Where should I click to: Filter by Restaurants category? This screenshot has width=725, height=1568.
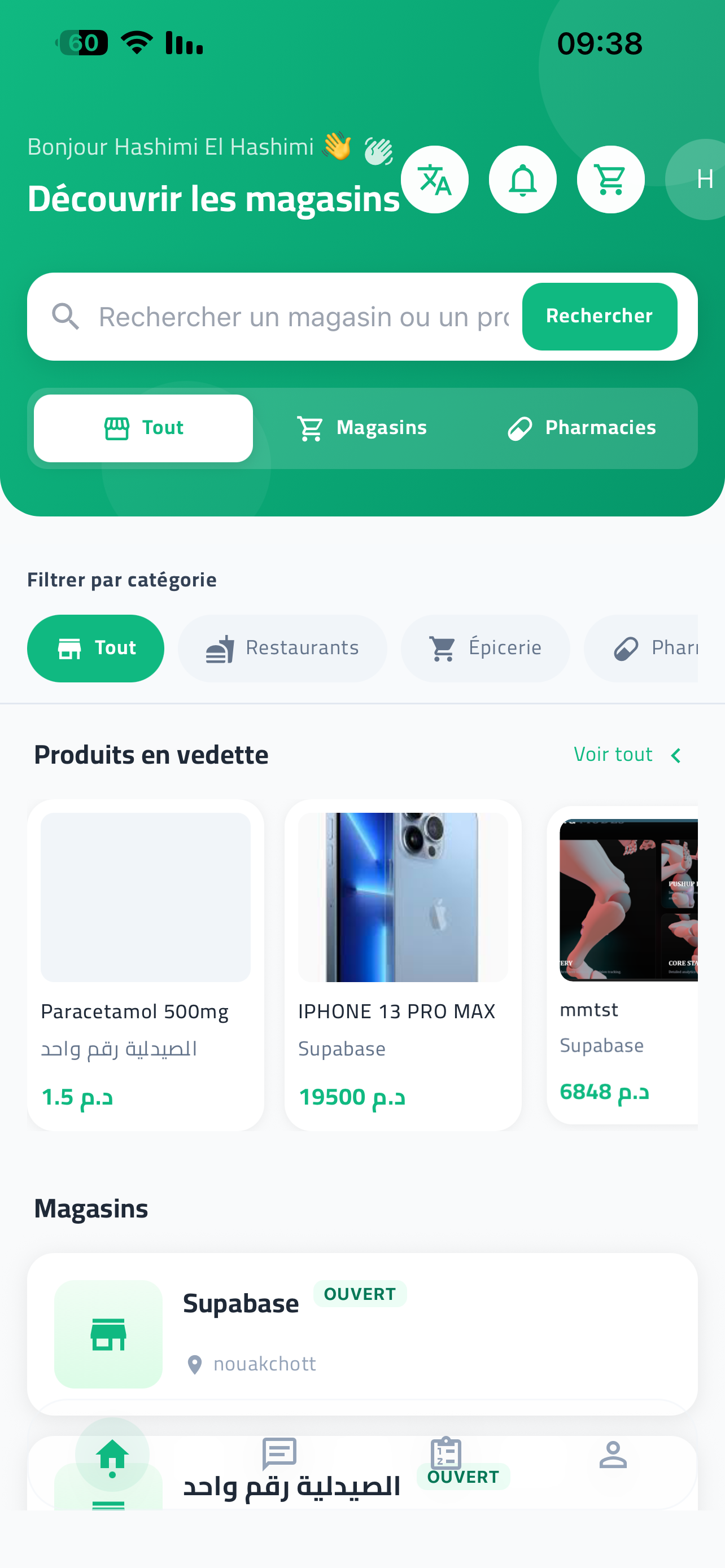click(282, 649)
